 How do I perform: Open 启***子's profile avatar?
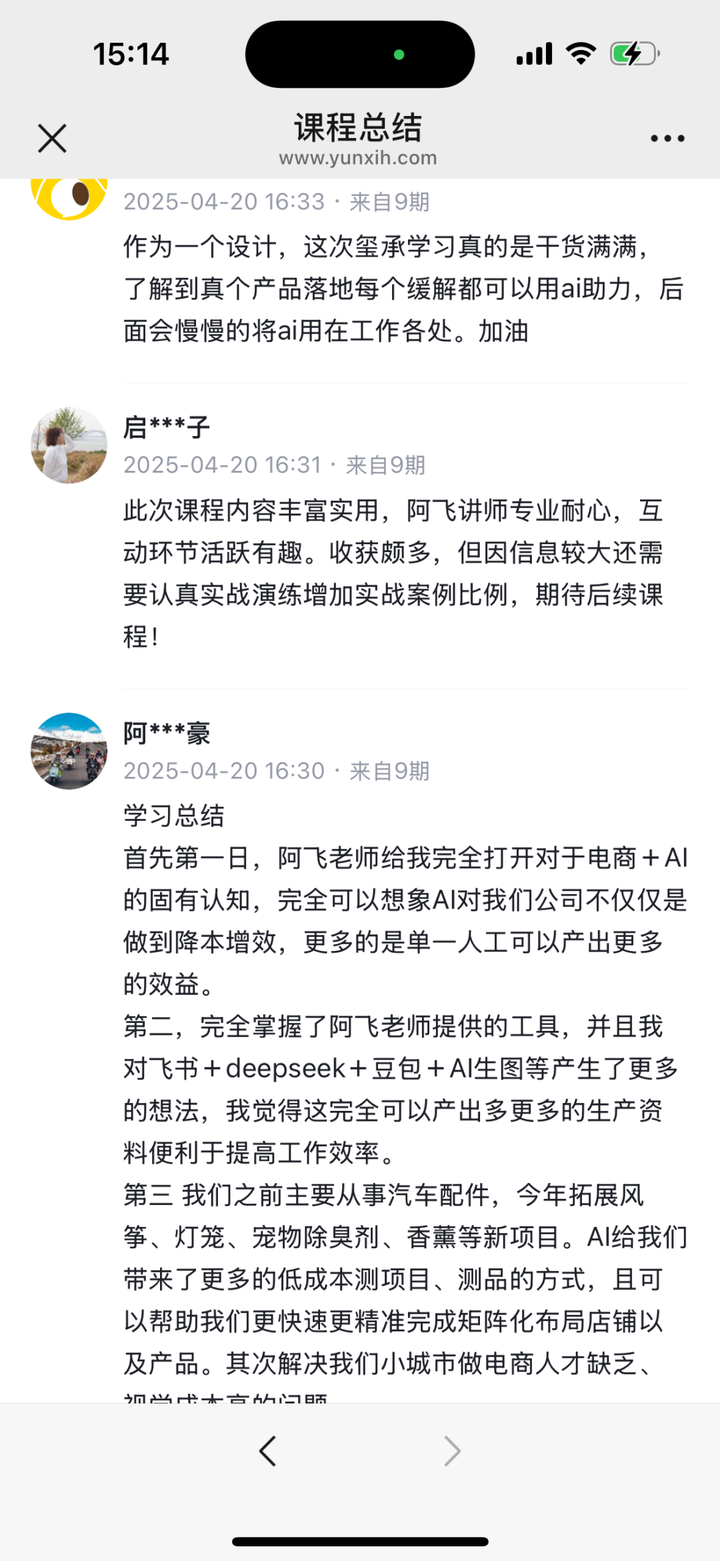coord(69,445)
